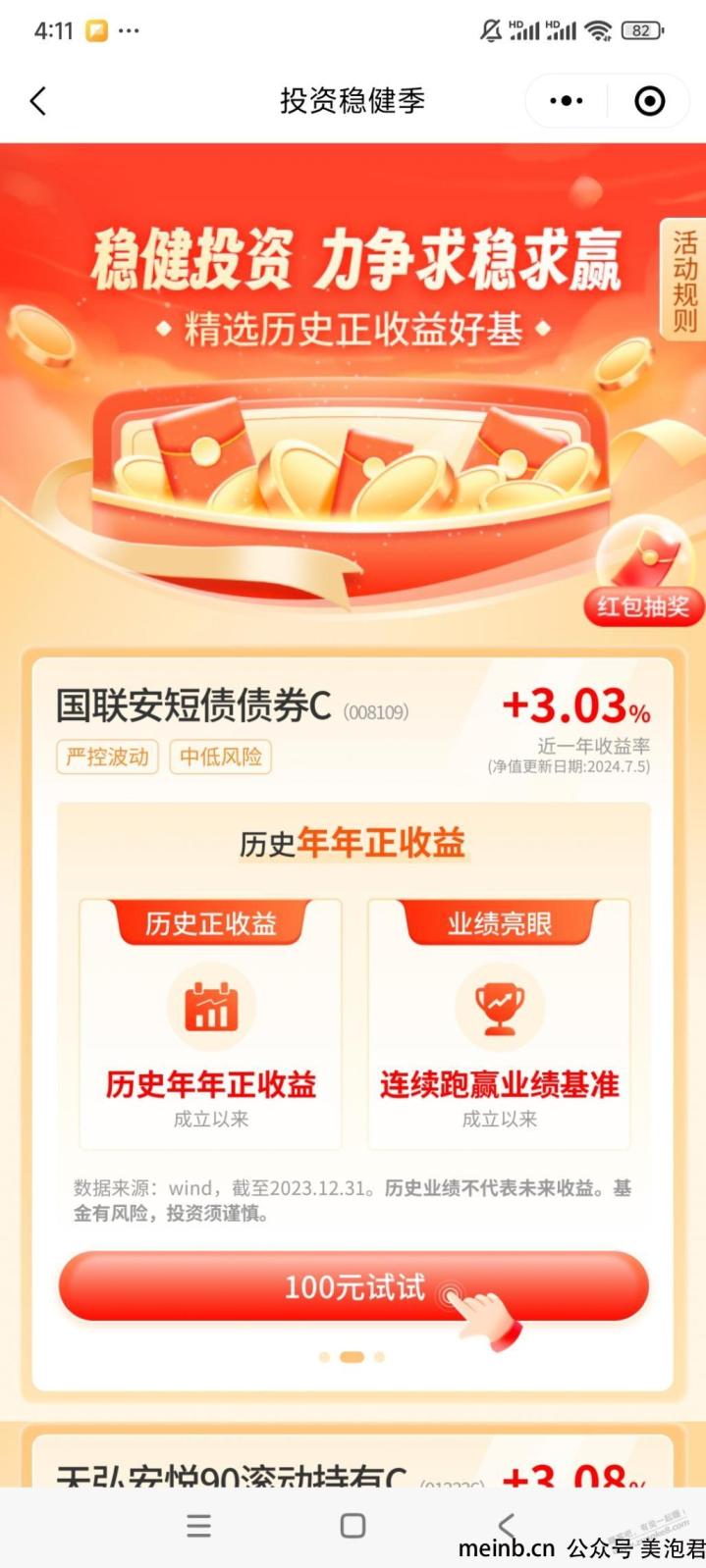Viewport: 706px width, 1568px height.
Task: Go back using the top-left arrow
Action: (x=38, y=101)
